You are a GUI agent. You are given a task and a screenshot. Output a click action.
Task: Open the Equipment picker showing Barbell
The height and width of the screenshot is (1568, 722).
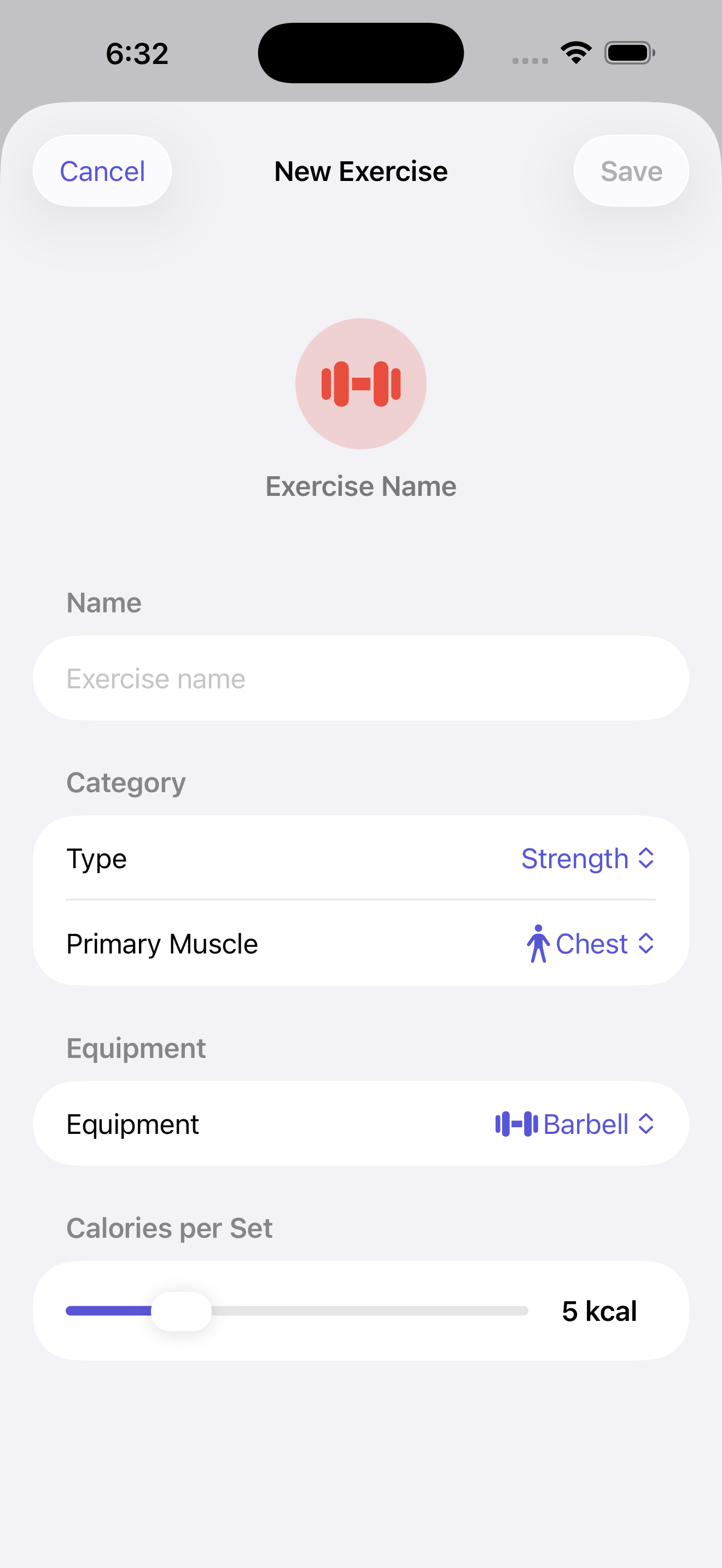pos(575,1124)
